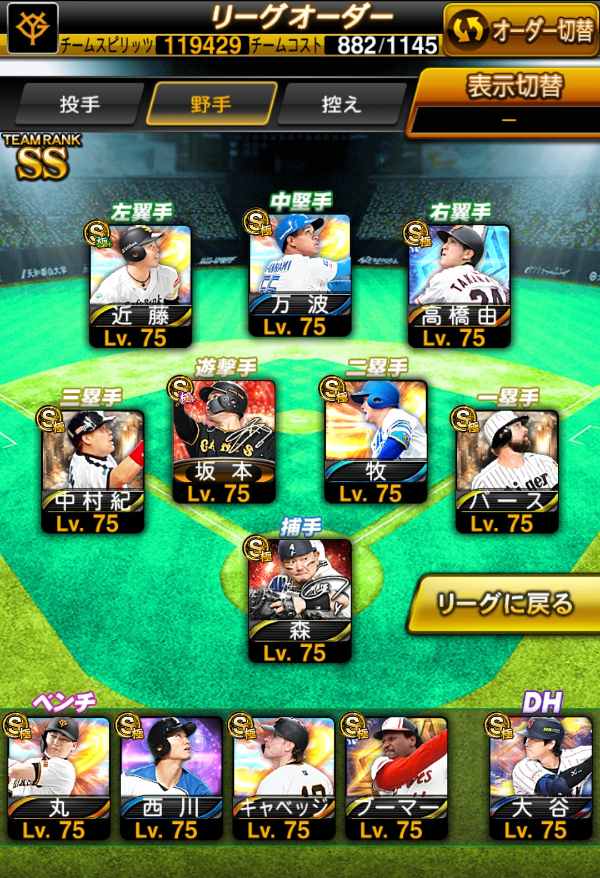Select the 野手 tab
Image resolution: width=600 pixels, height=878 pixels.
click(211, 104)
